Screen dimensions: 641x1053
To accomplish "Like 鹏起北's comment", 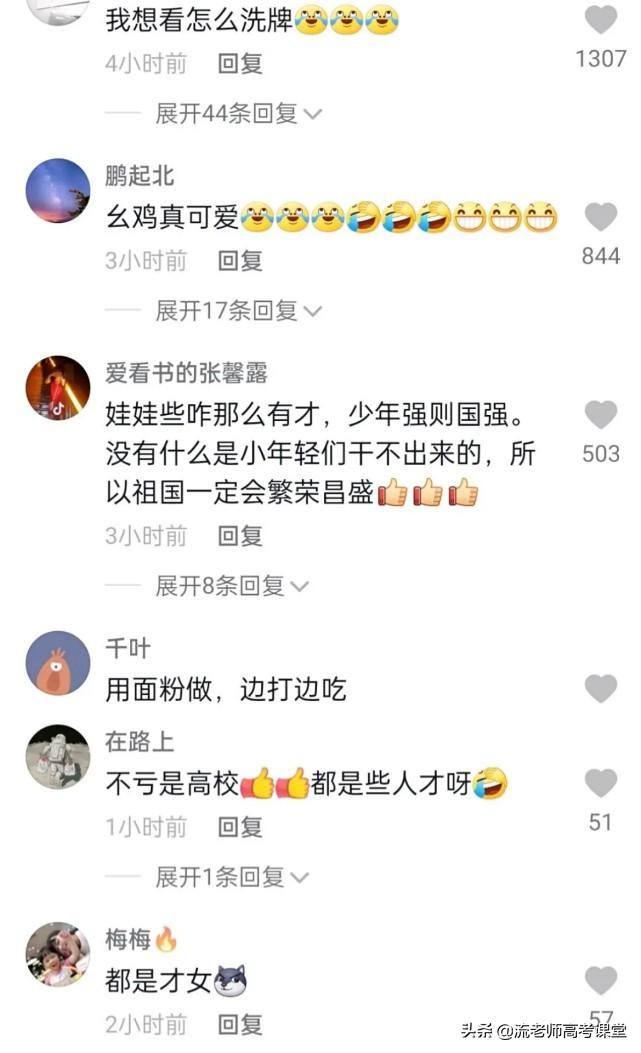I will tap(601, 217).
